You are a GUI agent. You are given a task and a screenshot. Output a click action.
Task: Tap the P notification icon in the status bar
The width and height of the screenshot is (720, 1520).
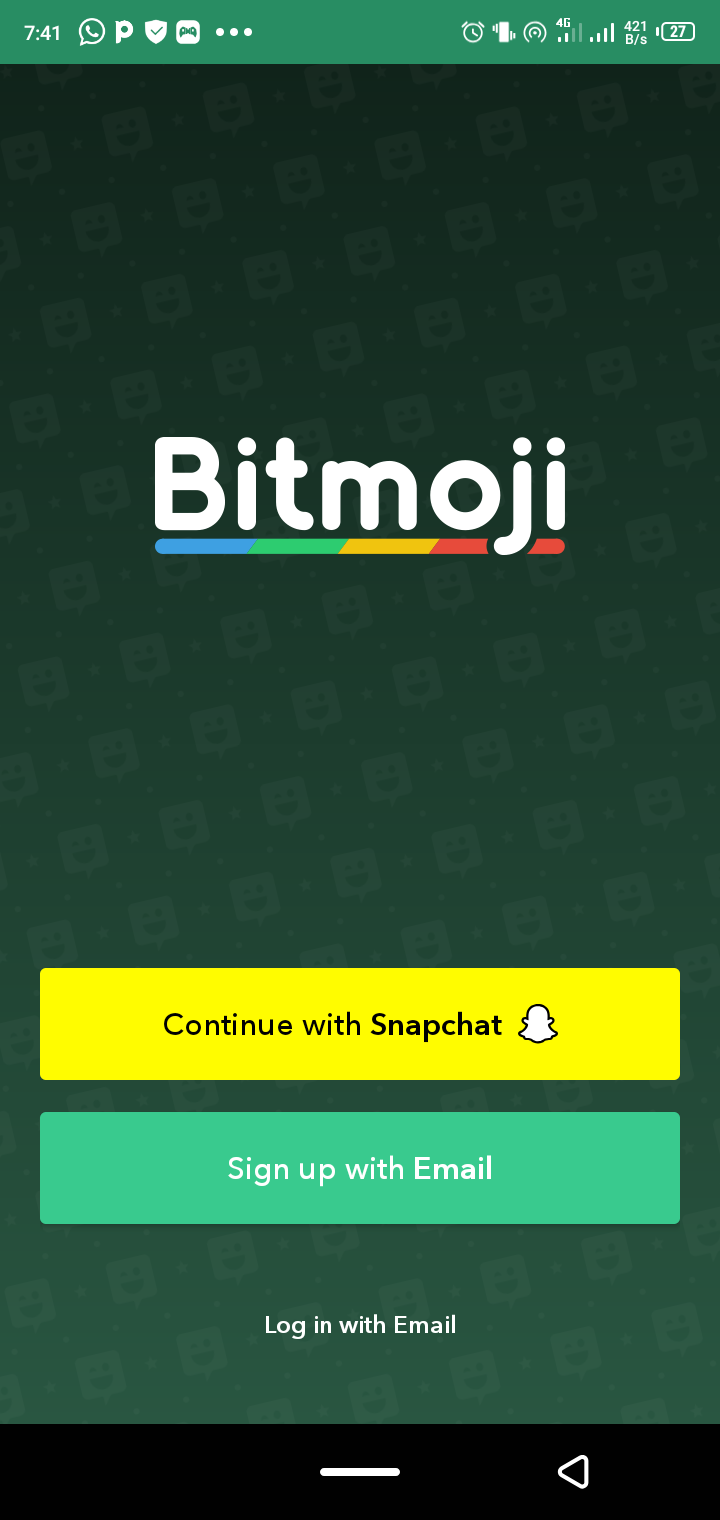tap(123, 31)
